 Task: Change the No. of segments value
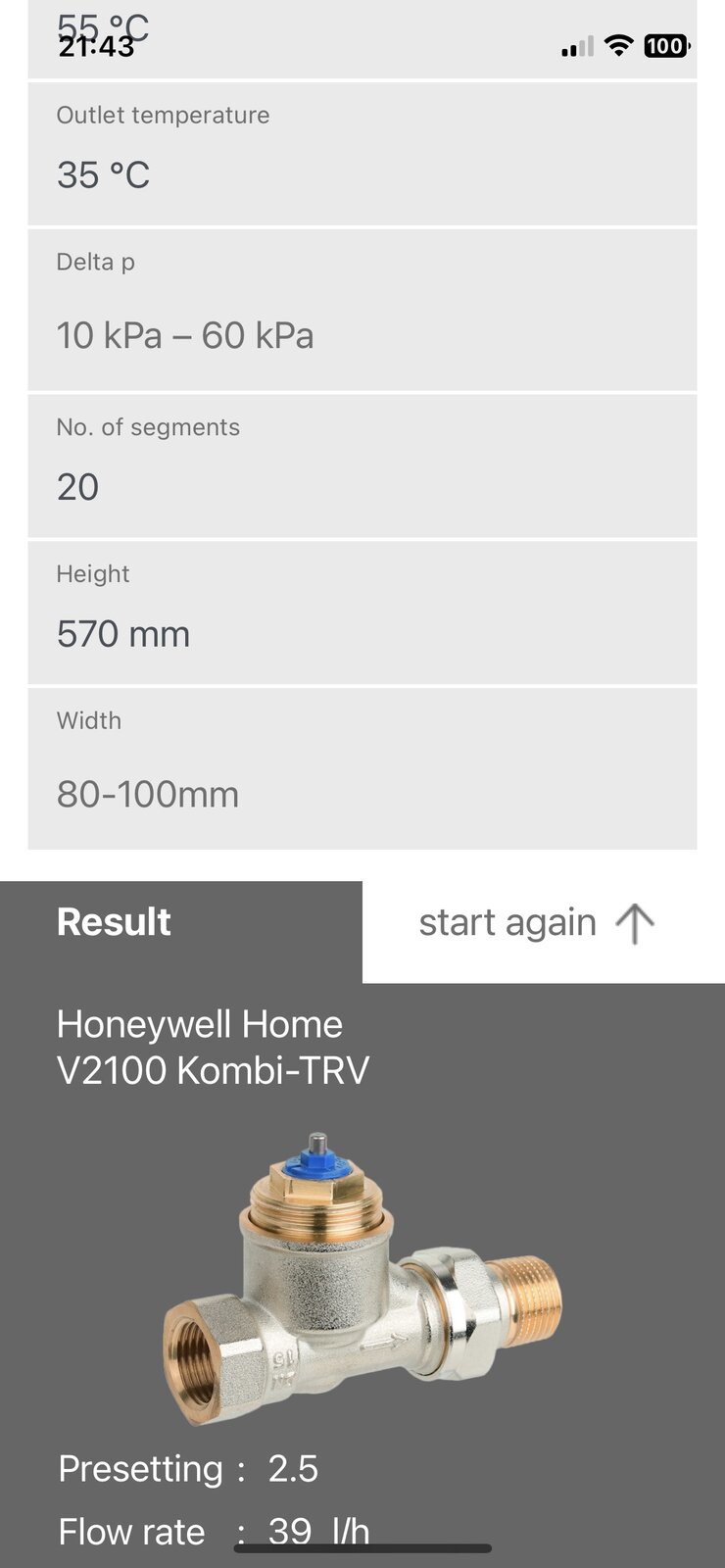(x=362, y=466)
